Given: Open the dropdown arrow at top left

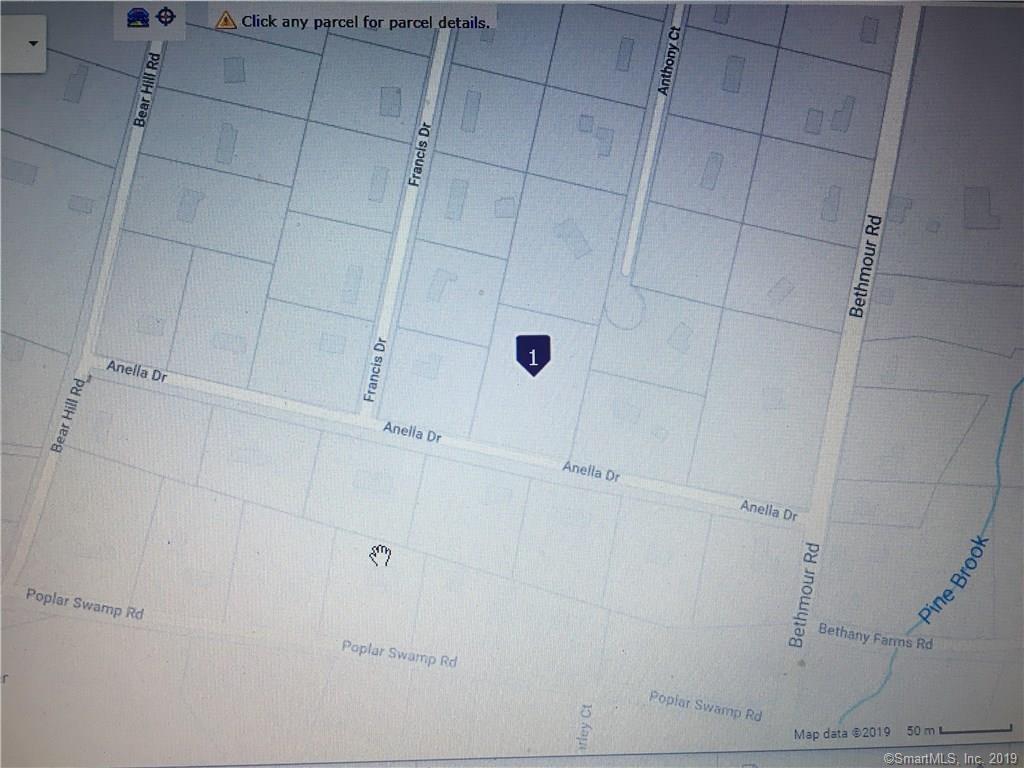Looking at the screenshot, I should coord(34,44).
